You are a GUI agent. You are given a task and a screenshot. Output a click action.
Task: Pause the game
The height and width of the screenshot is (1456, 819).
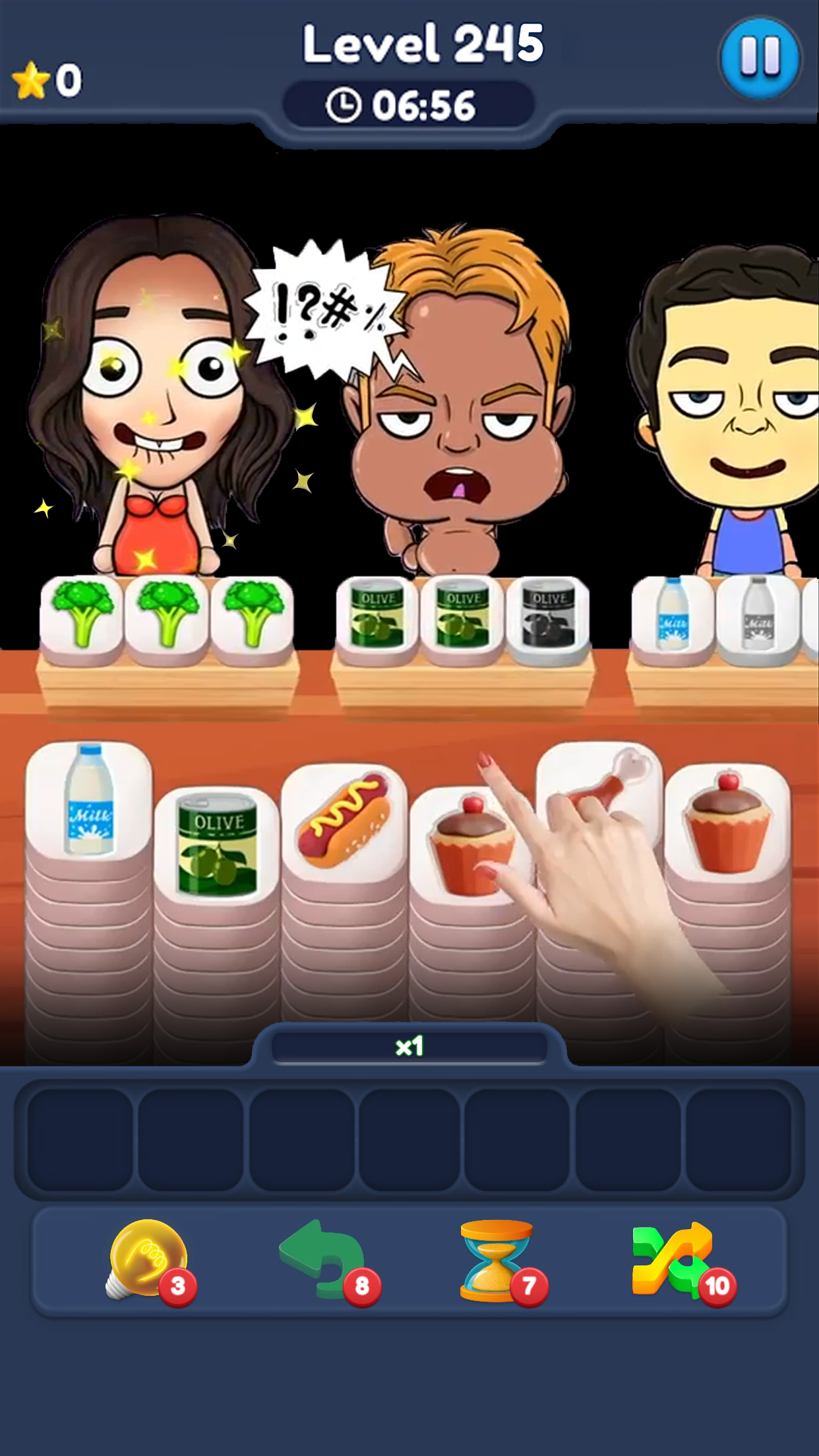tap(760, 58)
